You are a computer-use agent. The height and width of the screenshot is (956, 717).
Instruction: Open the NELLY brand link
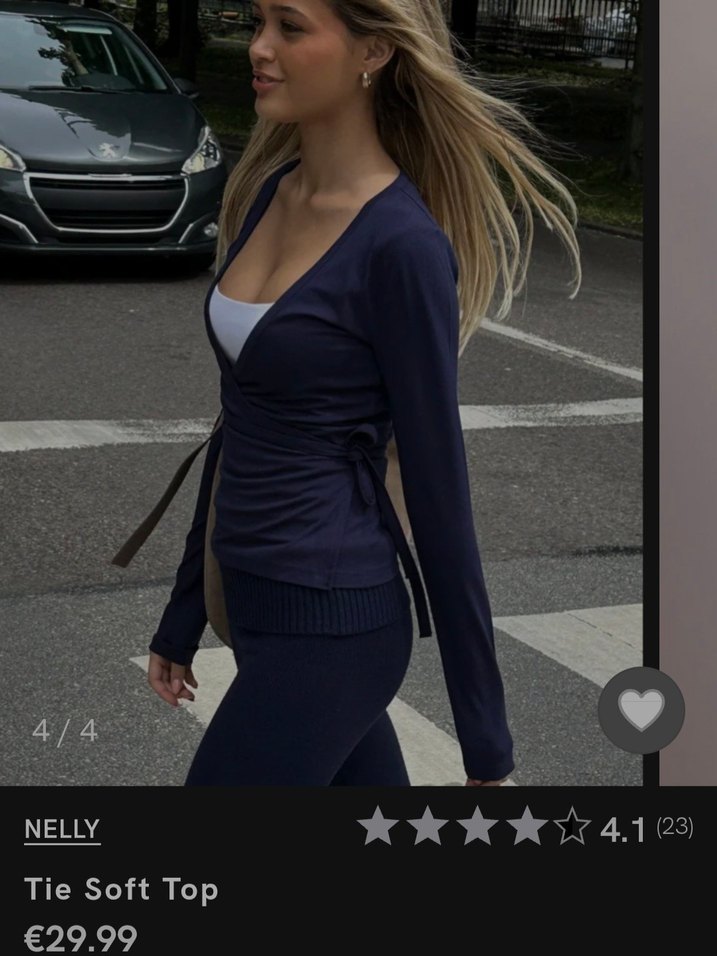point(62,829)
